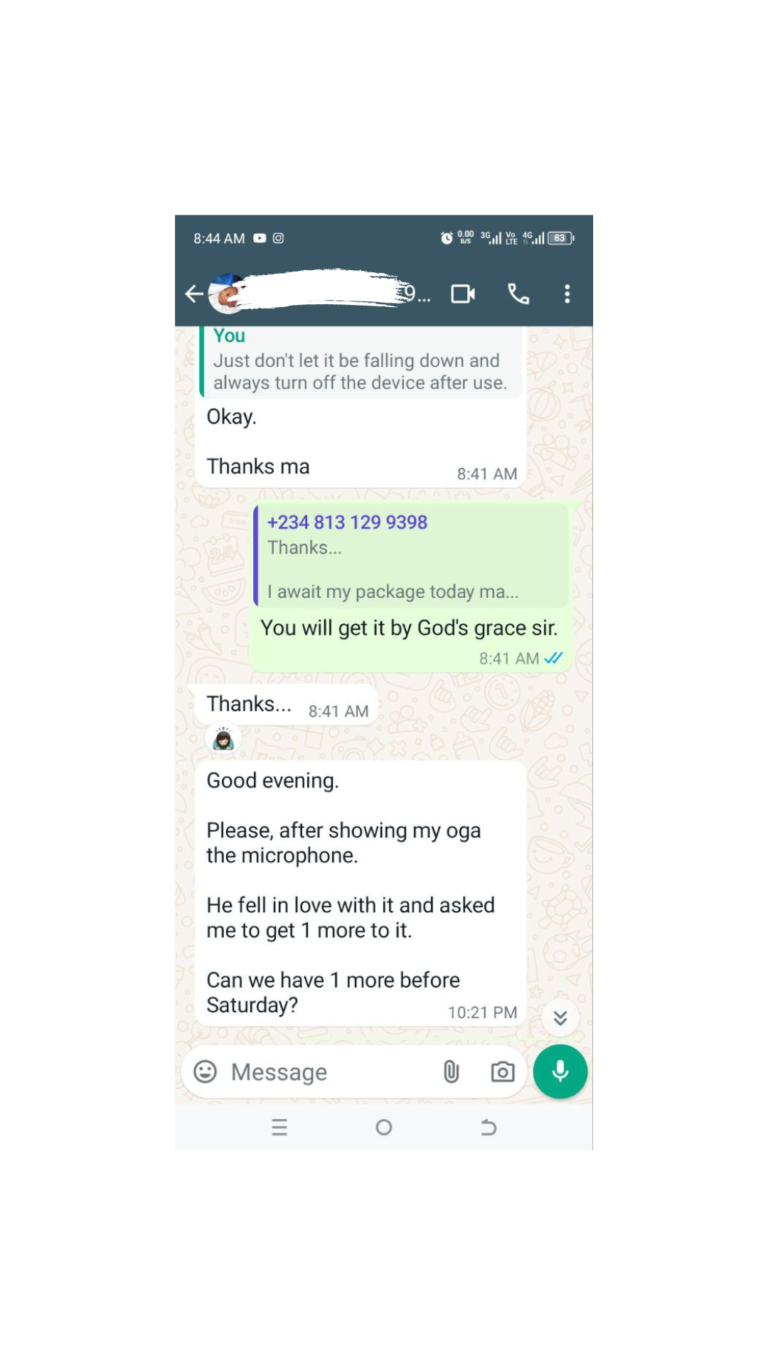Jump to the latest messages with the double chevron
This screenshot has height=1365, width=768.
(560, 1018)
